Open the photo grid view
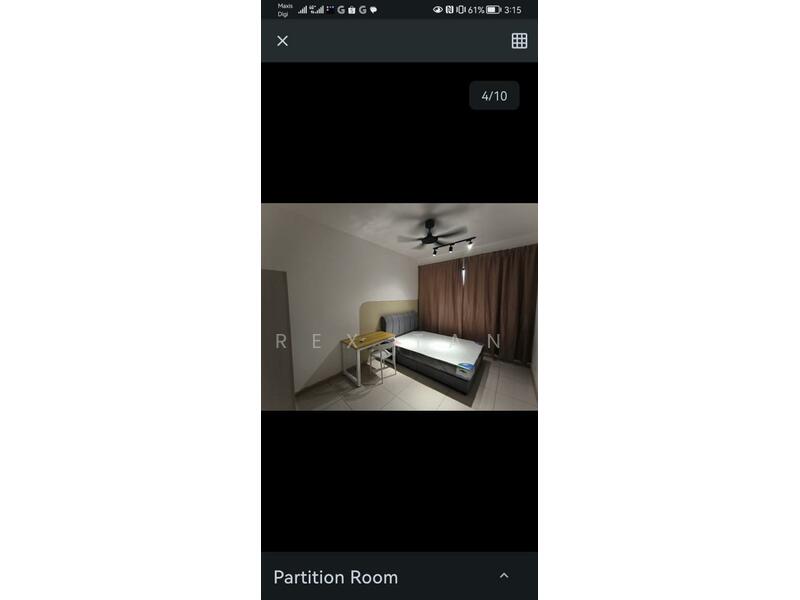800x600 pixels. click(x=519, y=41)
